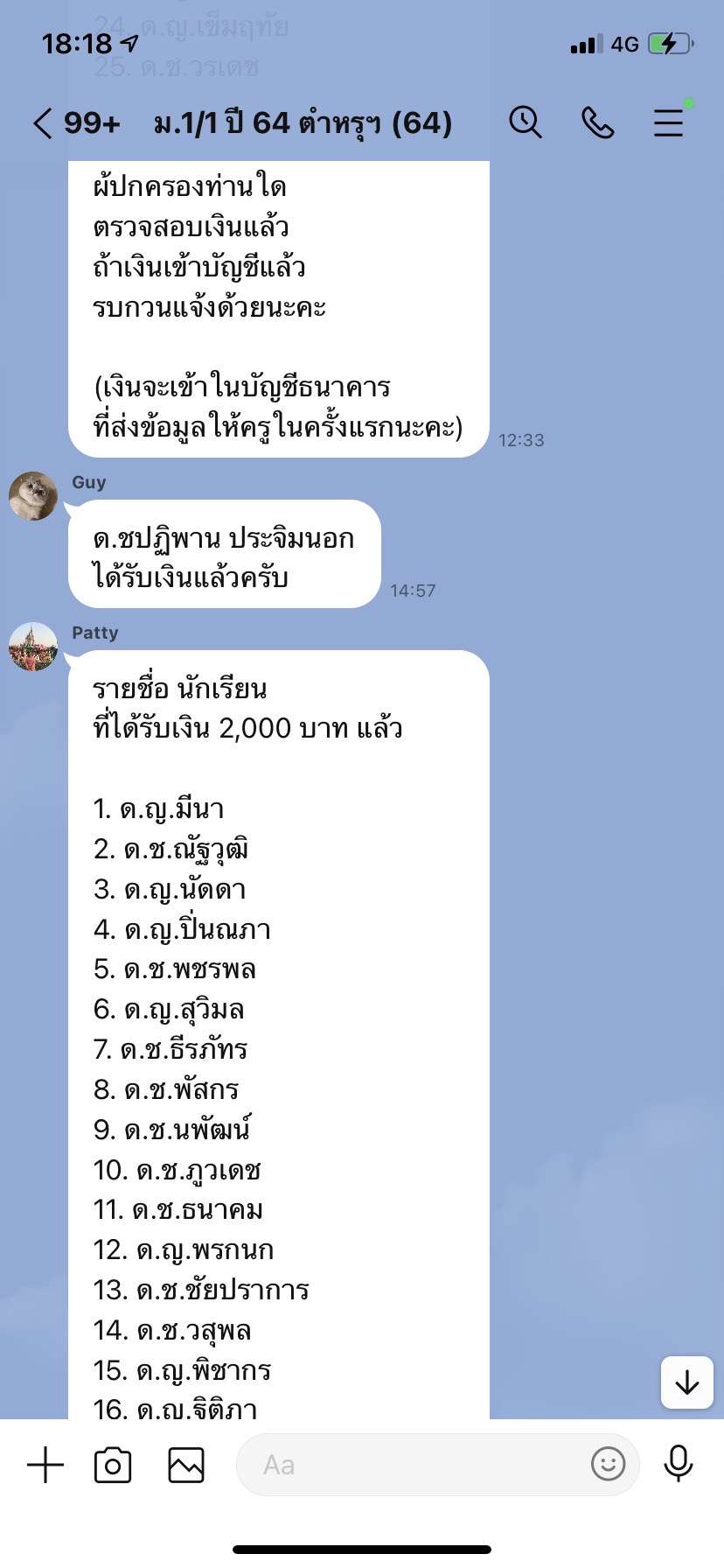Open the chat menu
Screen dimensions: 724x1568
[x=669, y=123]
